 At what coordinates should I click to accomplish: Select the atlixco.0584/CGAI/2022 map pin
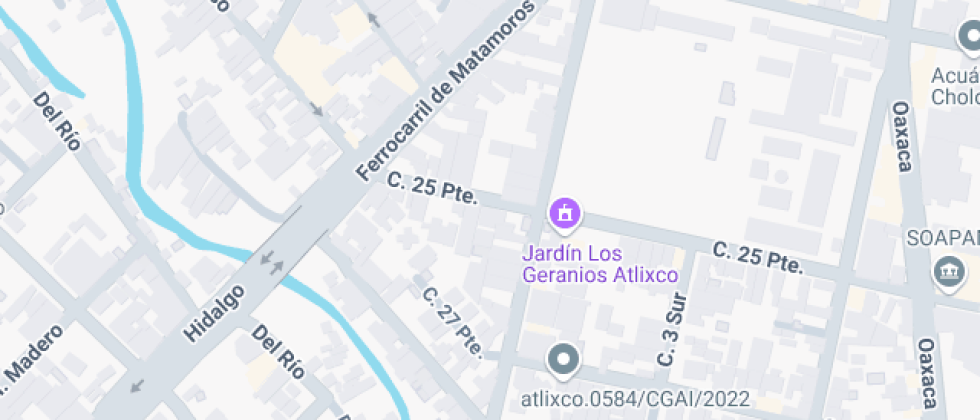click(564, 360)
